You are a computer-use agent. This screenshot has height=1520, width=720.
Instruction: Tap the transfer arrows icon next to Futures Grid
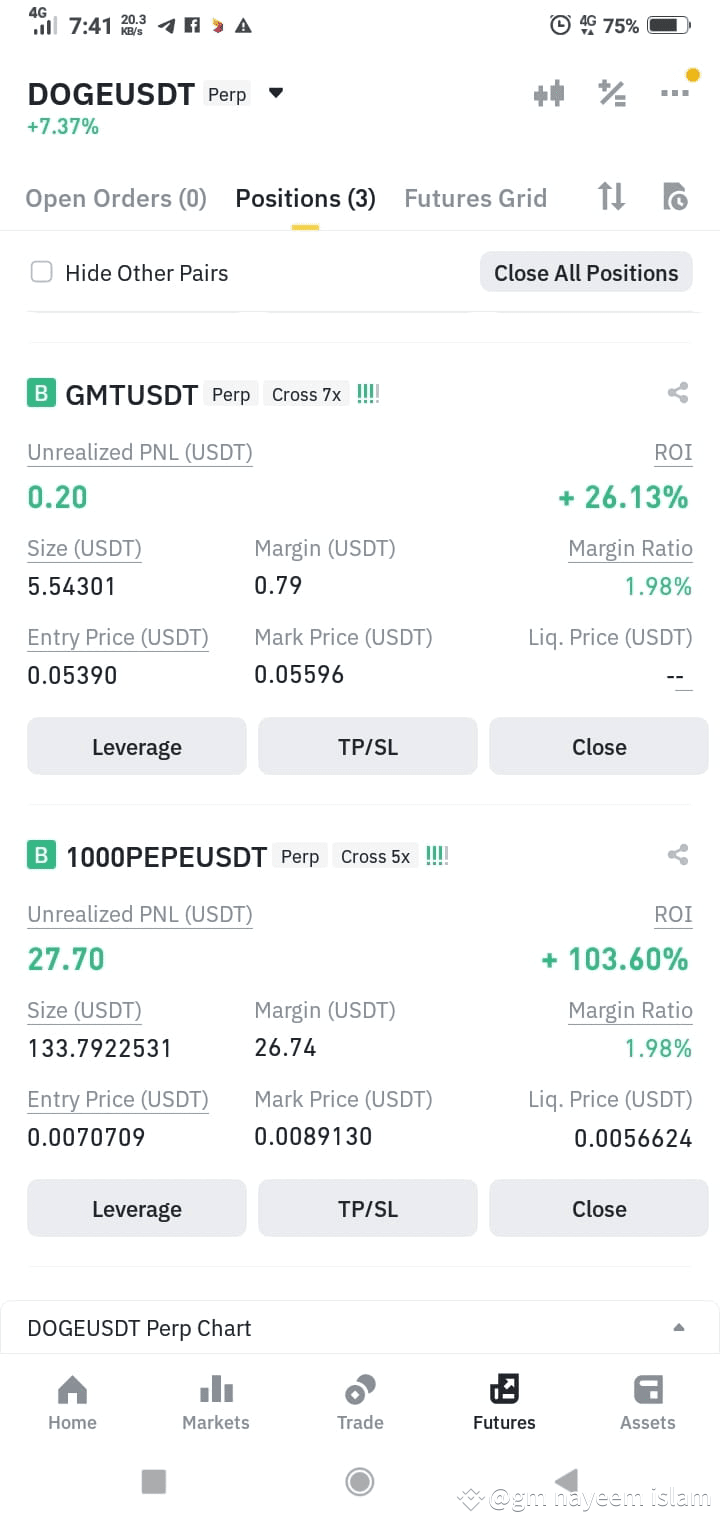coord(610,197)
